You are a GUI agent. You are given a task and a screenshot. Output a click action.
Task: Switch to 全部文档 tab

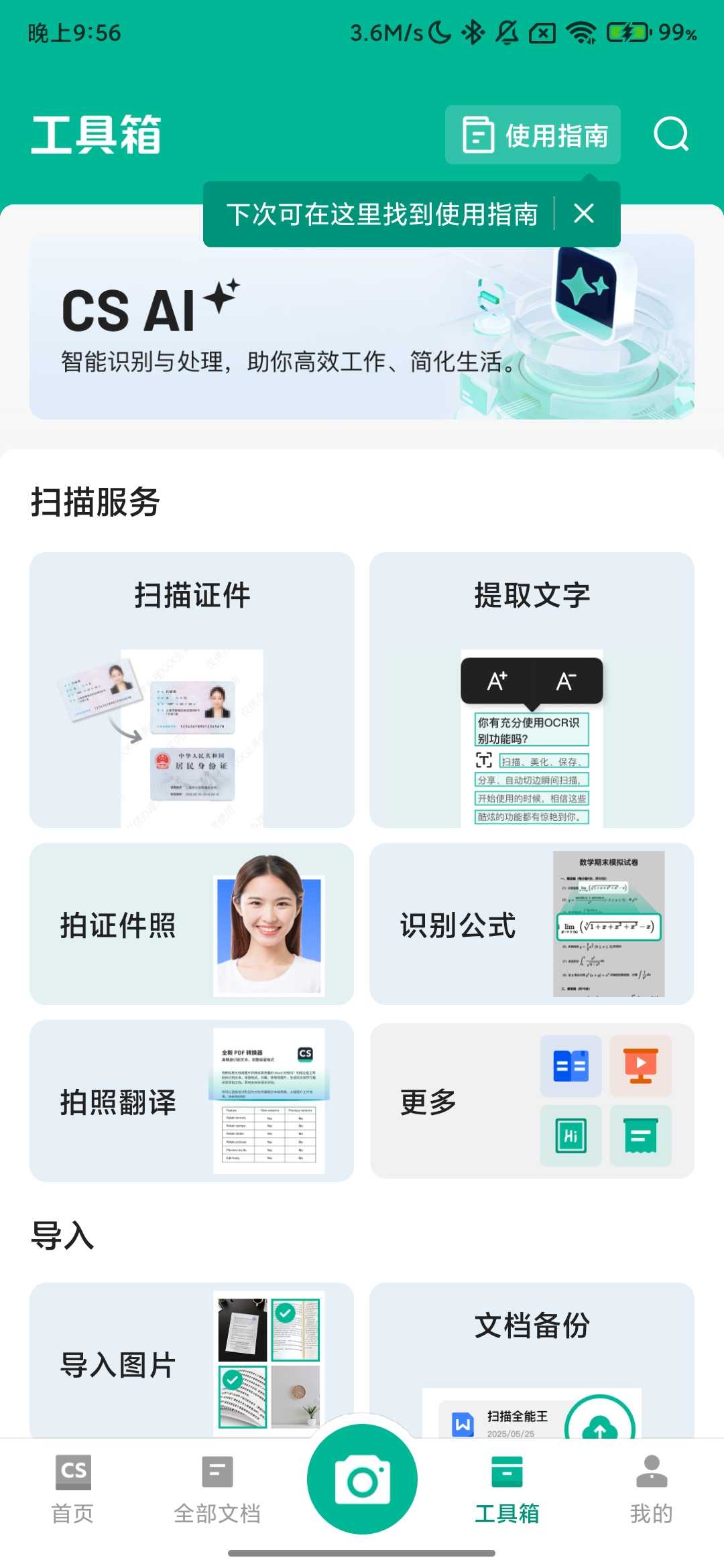[x=217, y=1488]
